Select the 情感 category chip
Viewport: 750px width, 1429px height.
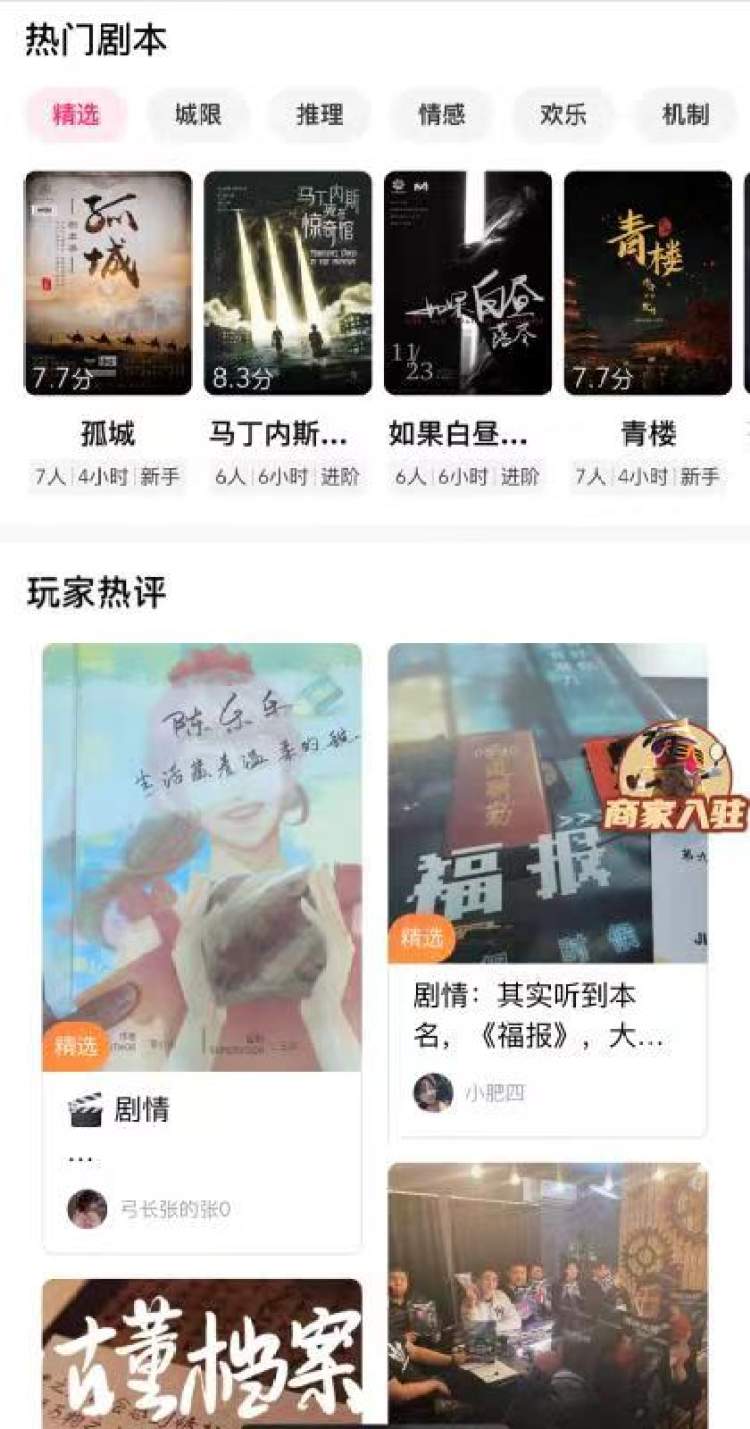(442, 115)
